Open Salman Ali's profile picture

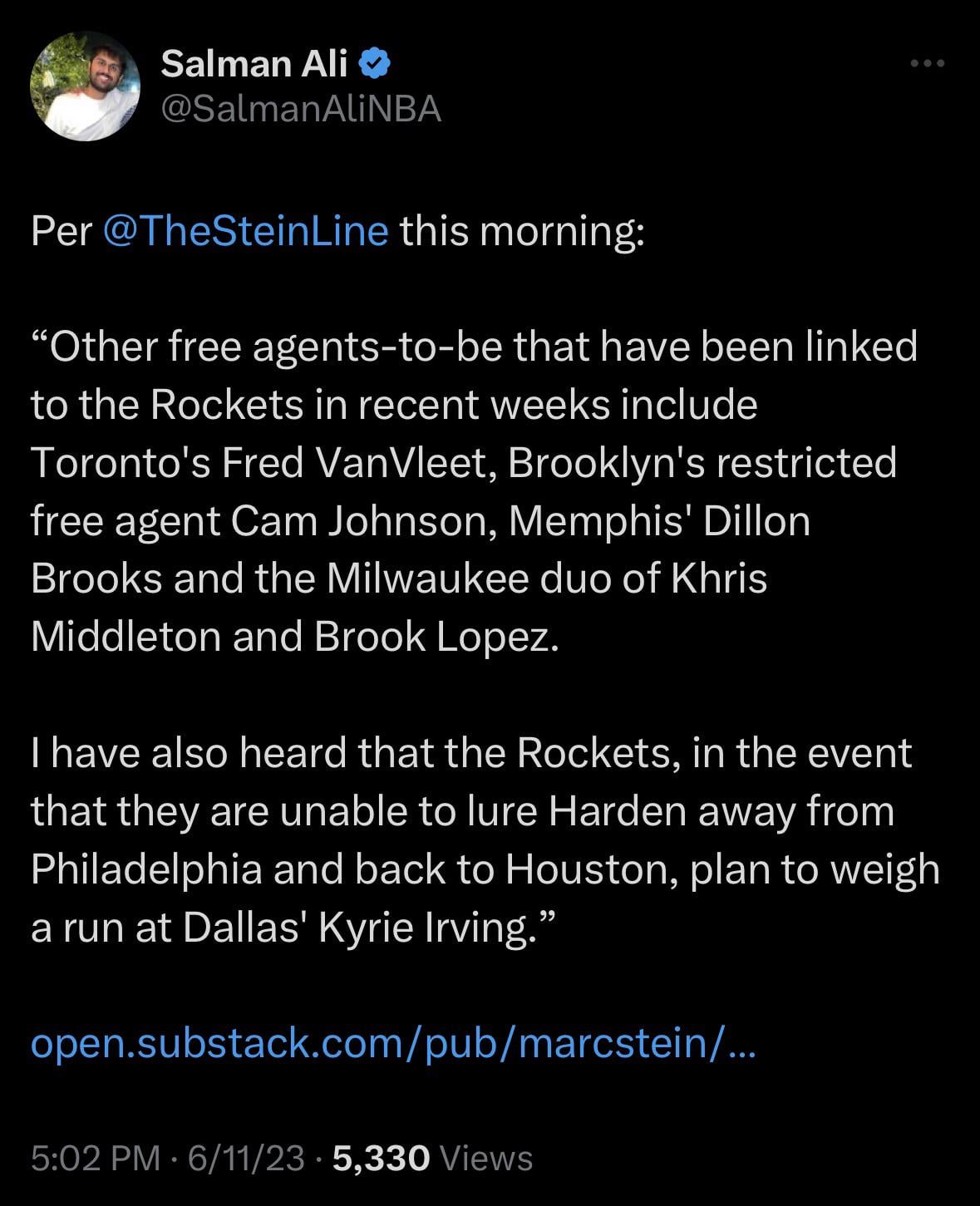pos(85,86)
